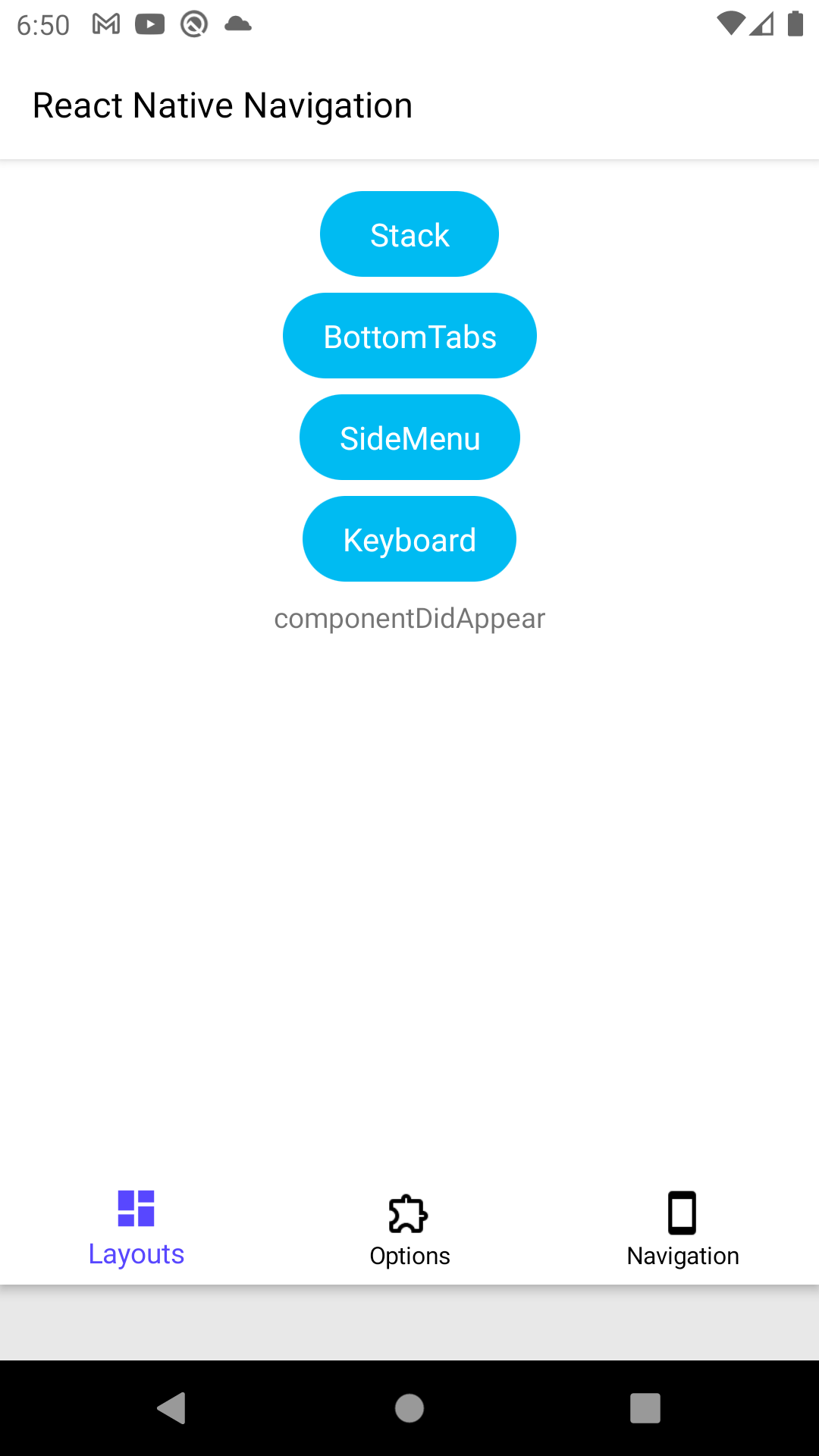
Task: Click the battery indicator icon
Action: pyautogui.click(x=796, y=24)
